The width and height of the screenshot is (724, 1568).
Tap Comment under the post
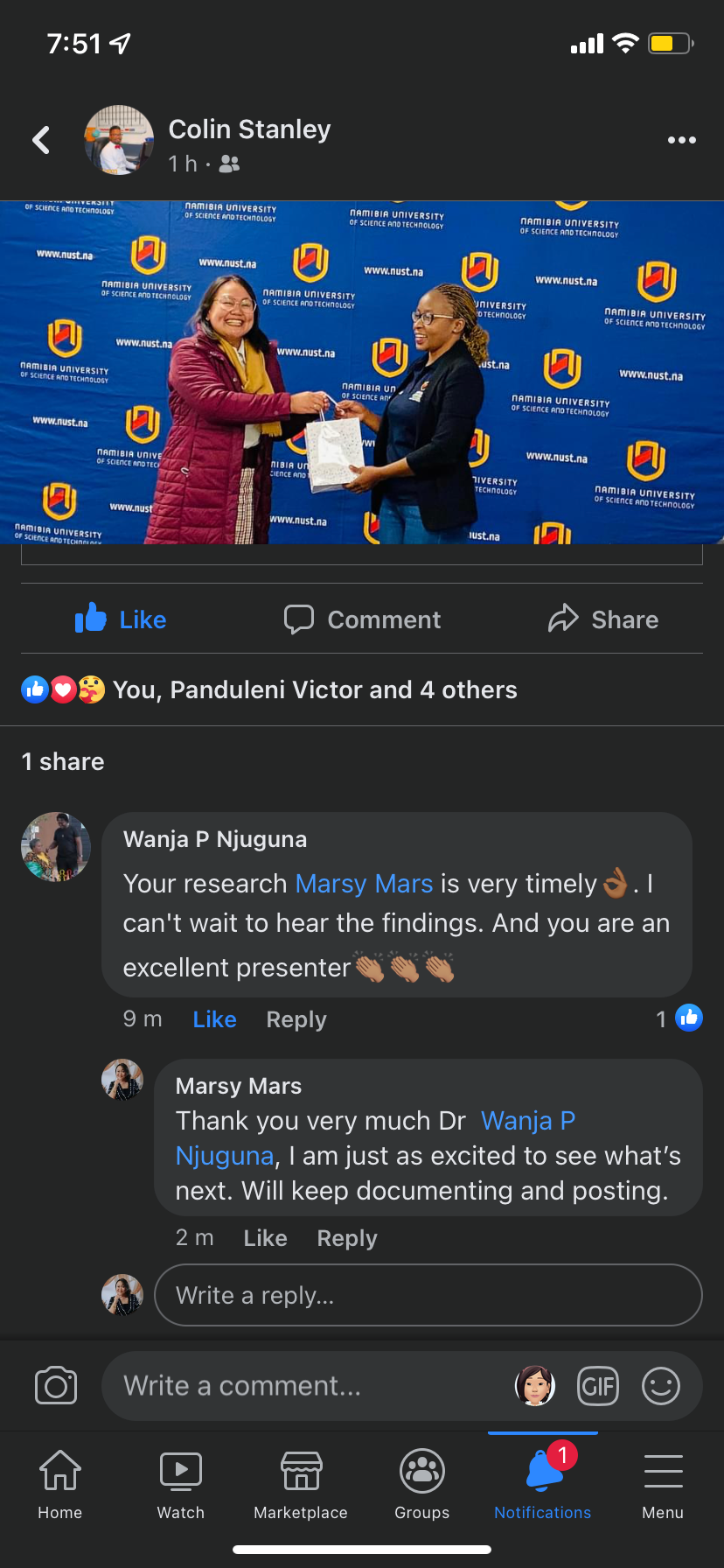362,619
